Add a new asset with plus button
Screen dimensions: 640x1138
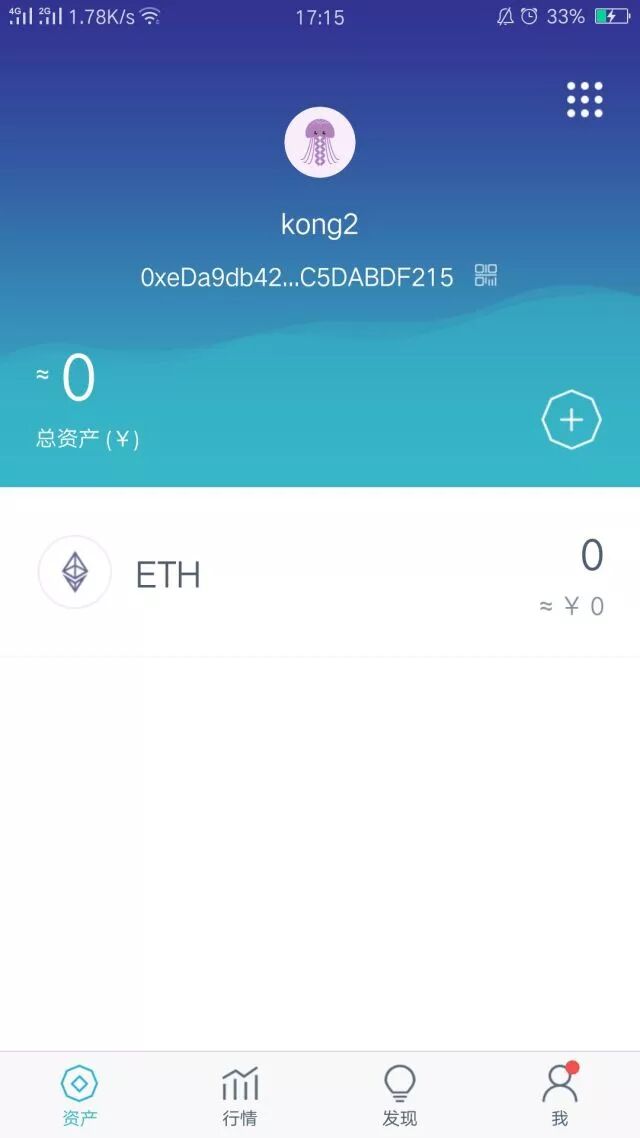(x=571, y=420)
